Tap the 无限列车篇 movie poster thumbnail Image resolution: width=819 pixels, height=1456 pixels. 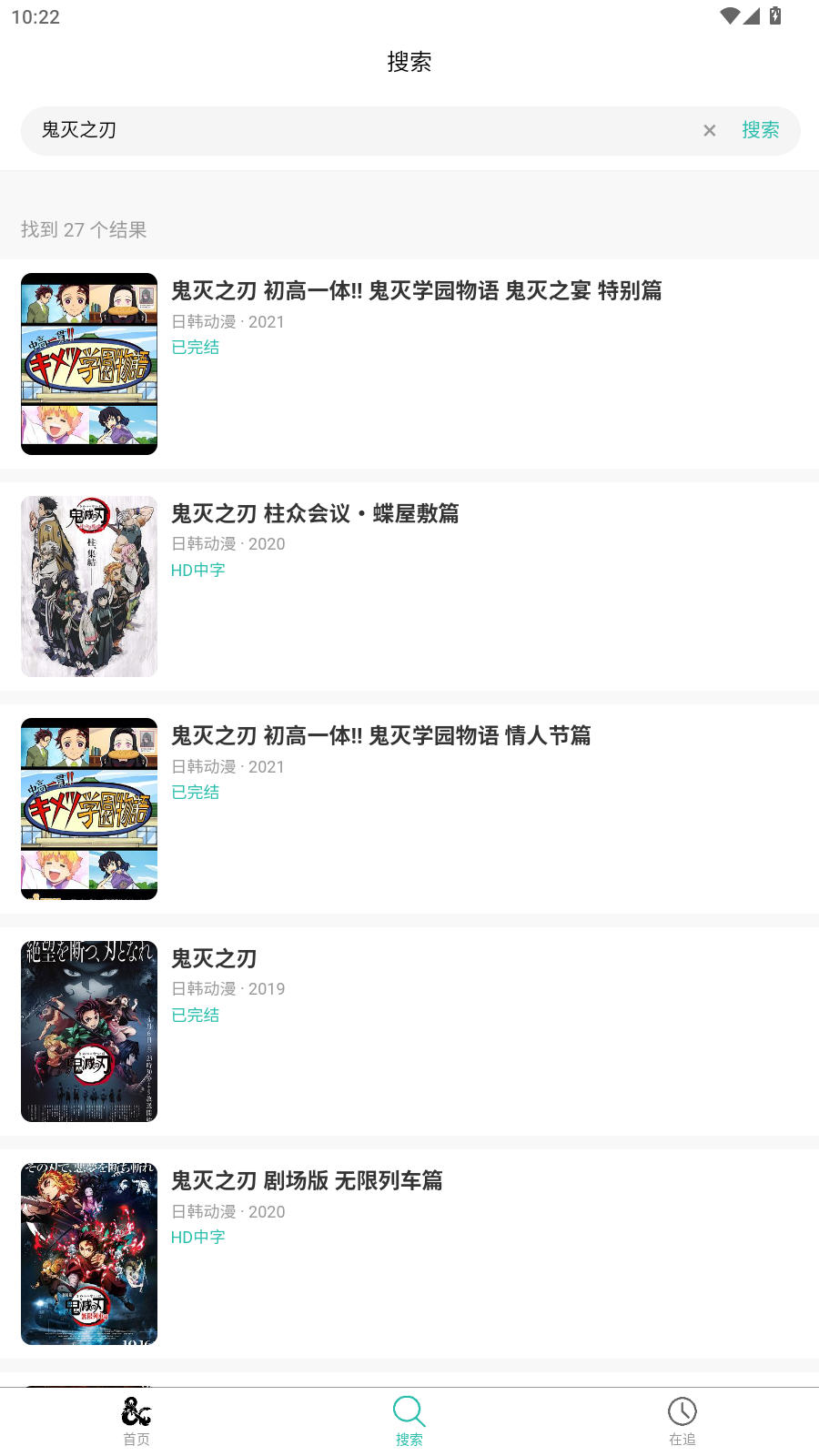tap(88, 1253)
